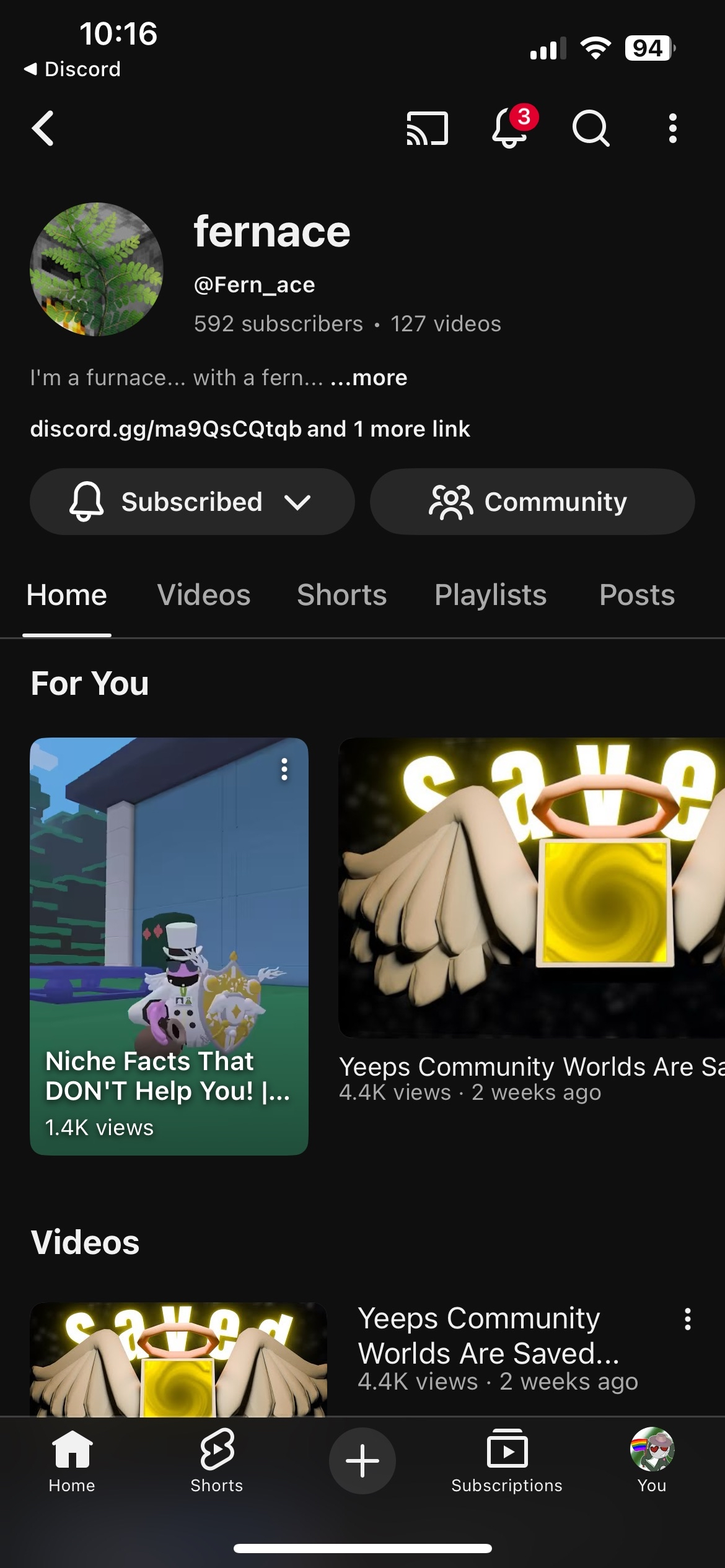Go to Home in bottom navigation

point(72,1460)
